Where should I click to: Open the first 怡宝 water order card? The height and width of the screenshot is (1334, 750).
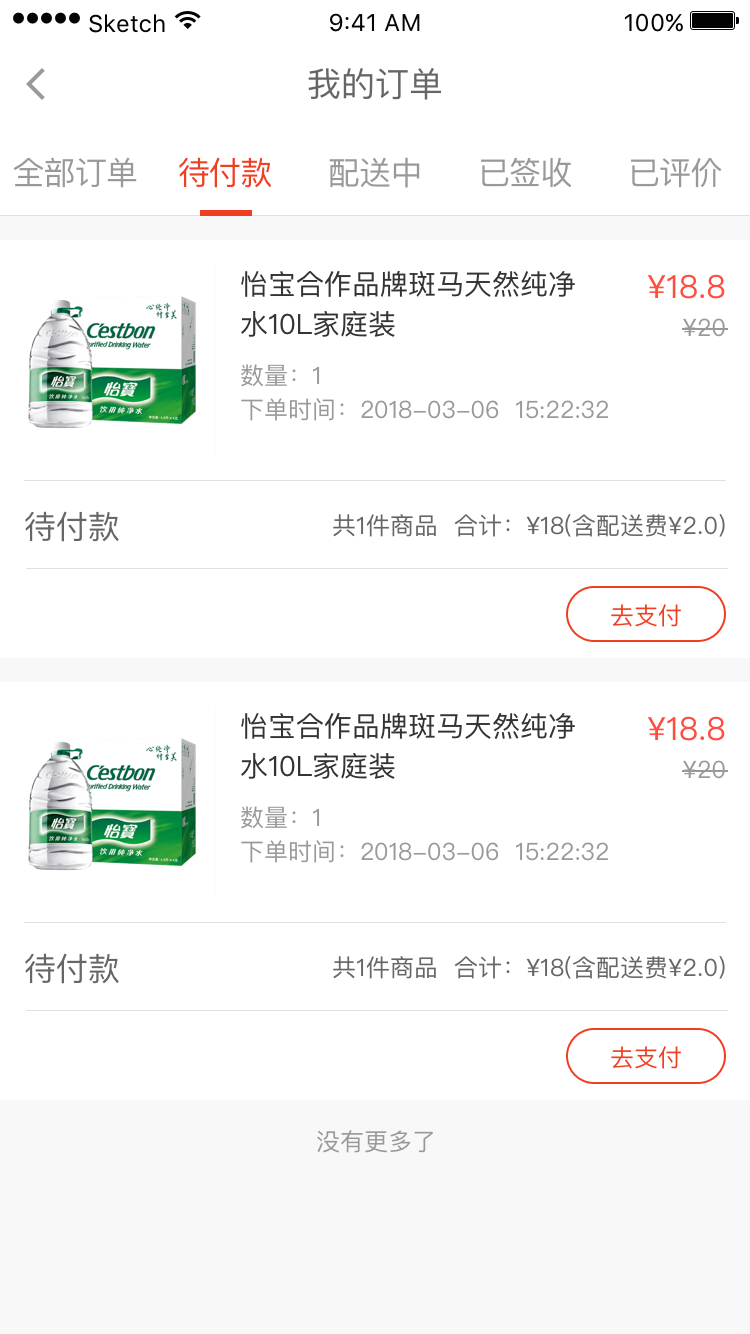coord(408,304)
